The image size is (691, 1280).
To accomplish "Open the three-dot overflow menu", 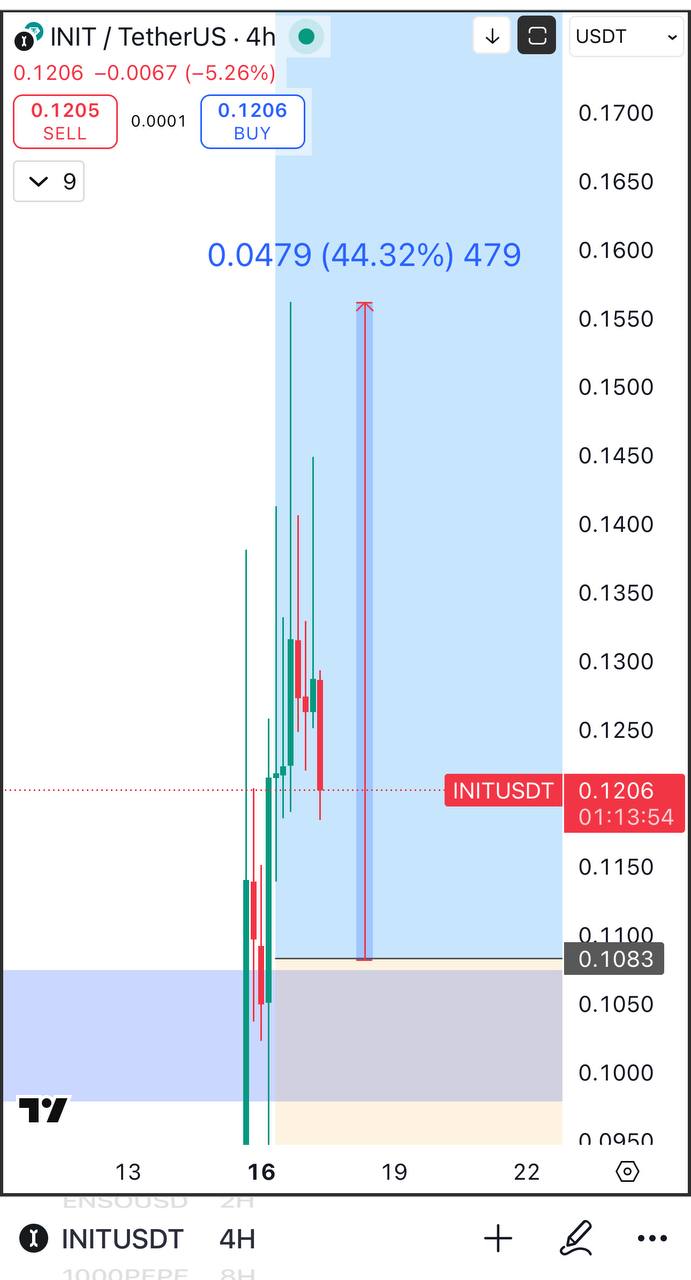I will tap(652, 1239).
